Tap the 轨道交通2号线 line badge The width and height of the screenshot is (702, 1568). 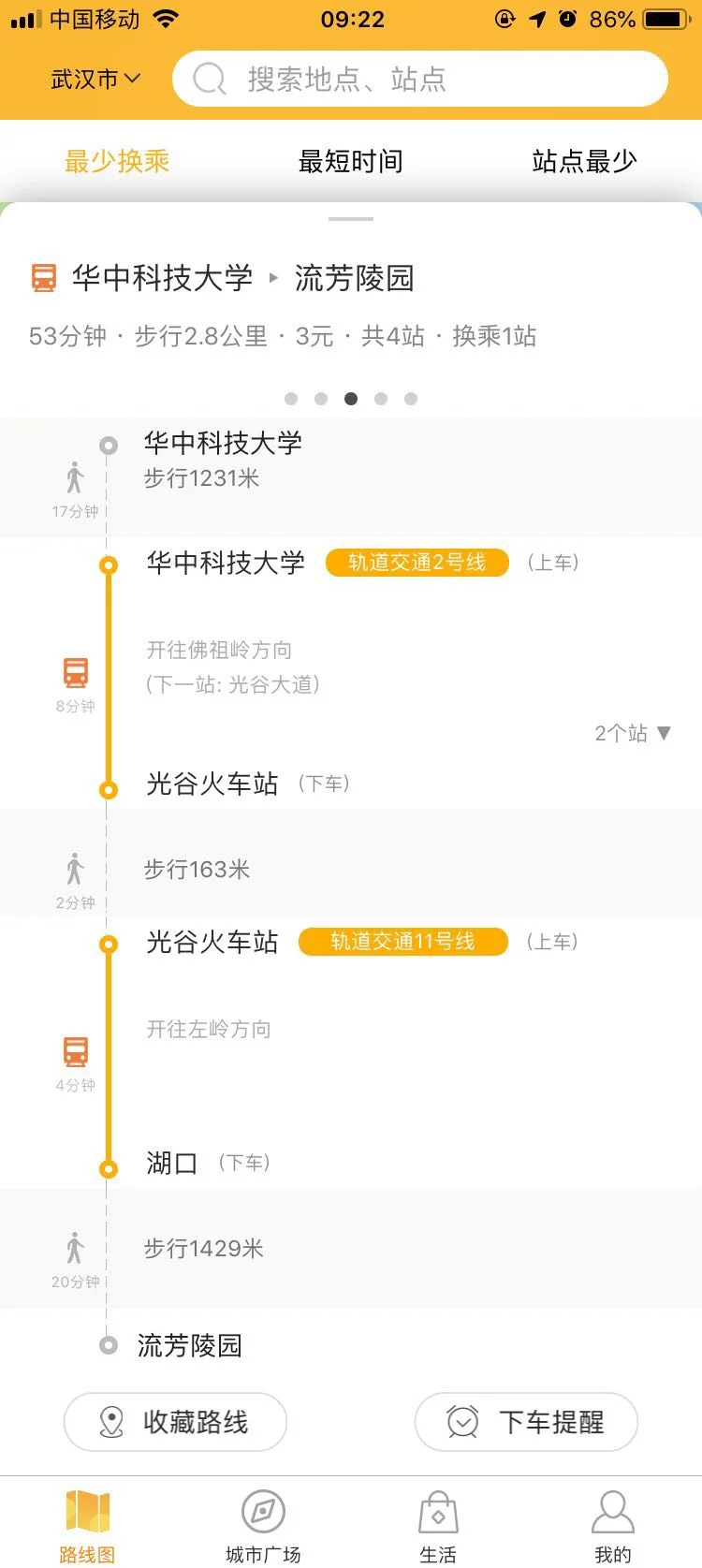[417, 563]
